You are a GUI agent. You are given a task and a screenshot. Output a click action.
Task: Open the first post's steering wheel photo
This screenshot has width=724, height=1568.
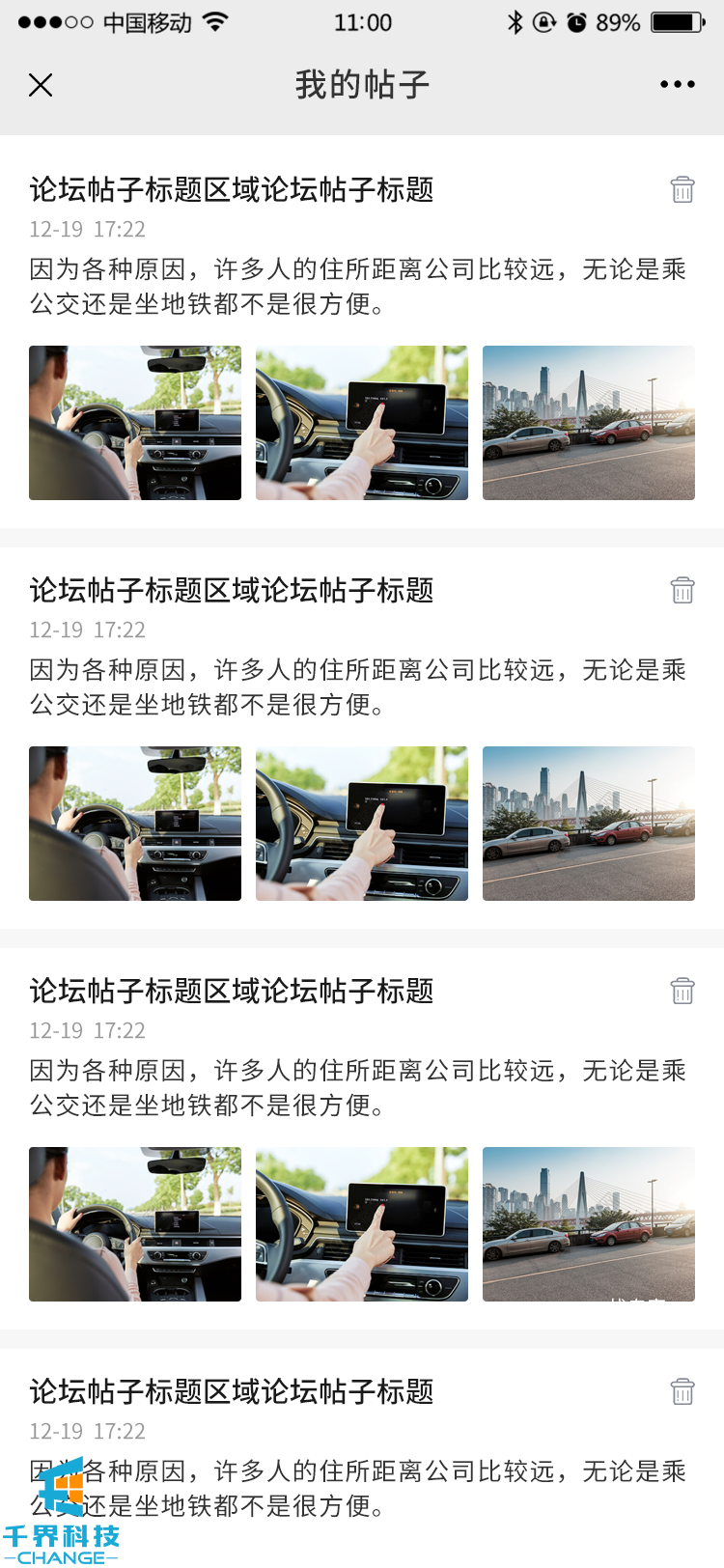[135, 423]
